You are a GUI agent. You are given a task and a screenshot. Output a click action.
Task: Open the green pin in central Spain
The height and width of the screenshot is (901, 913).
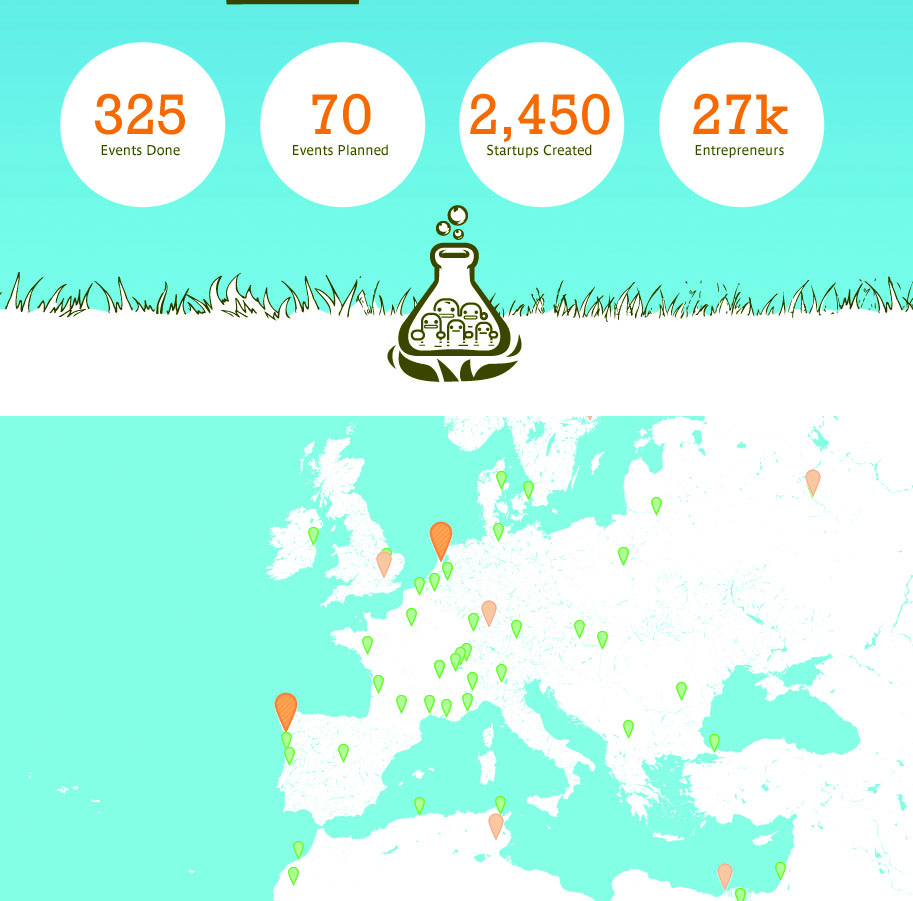(343, 751)
